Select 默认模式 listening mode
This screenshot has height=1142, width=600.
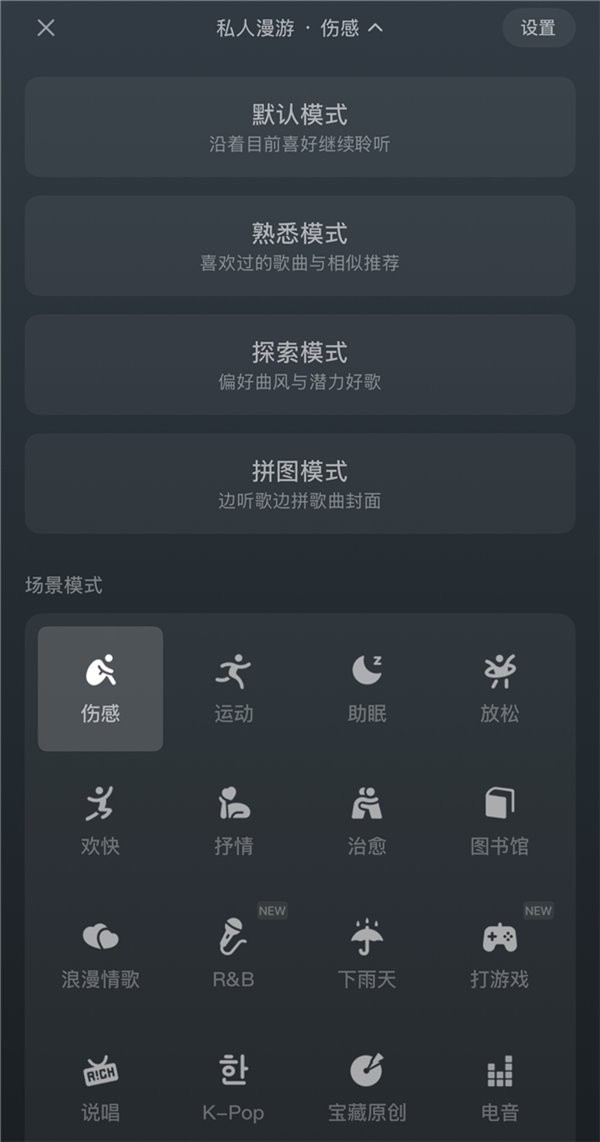[x=300, y=127]
